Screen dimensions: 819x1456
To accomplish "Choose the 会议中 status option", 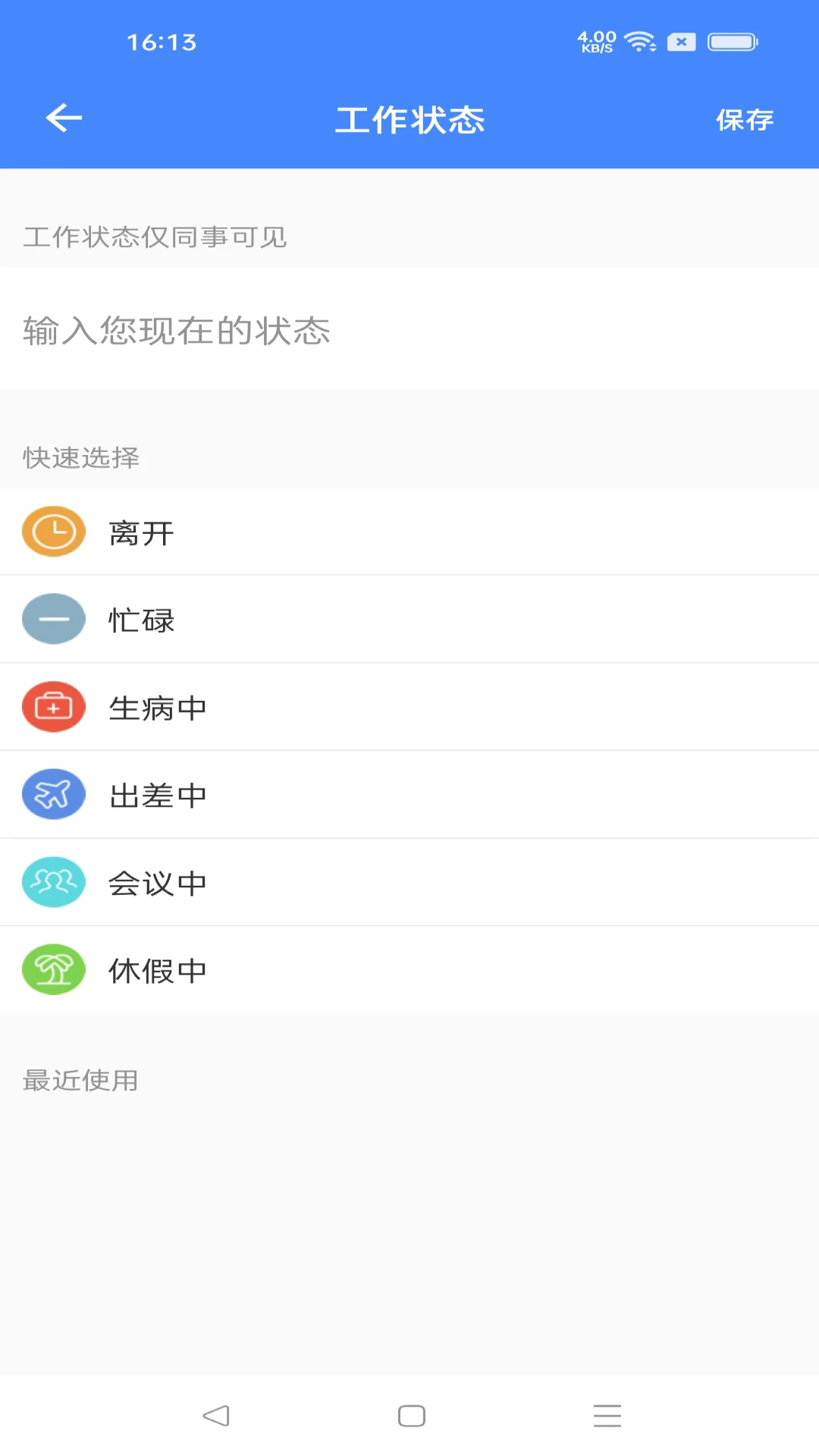I will tap(409, 882).
